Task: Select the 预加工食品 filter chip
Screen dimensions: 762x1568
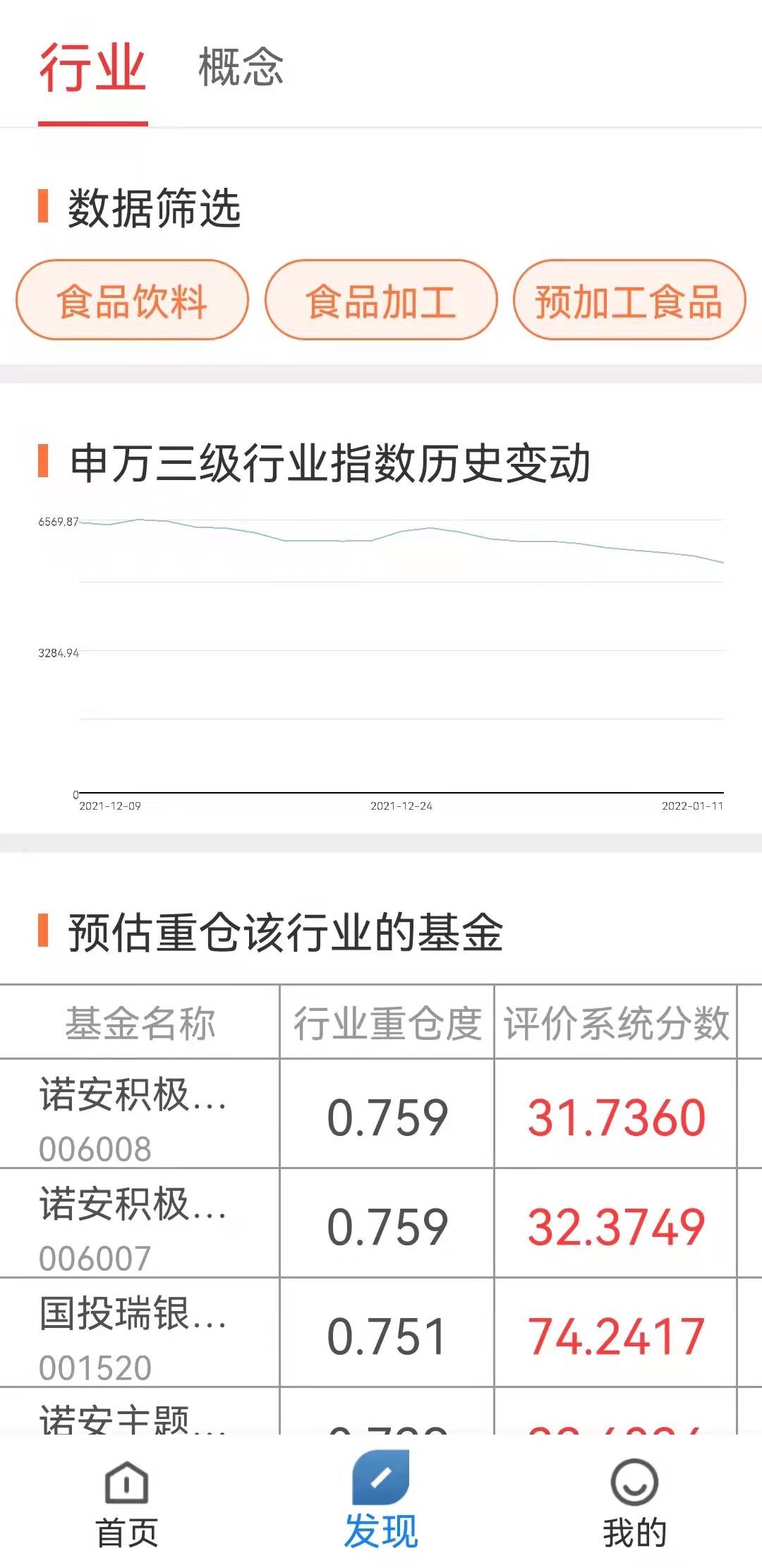Action: pos(629,301)
